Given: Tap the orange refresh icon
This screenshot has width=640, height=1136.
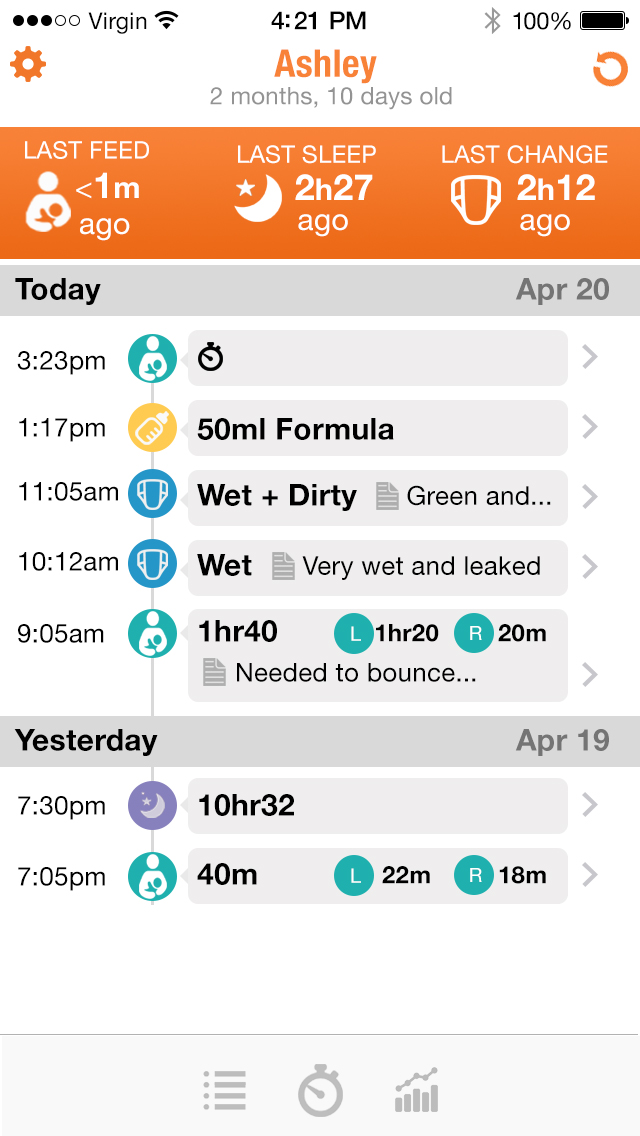Looking at the screenshot, I should point(610,70).
